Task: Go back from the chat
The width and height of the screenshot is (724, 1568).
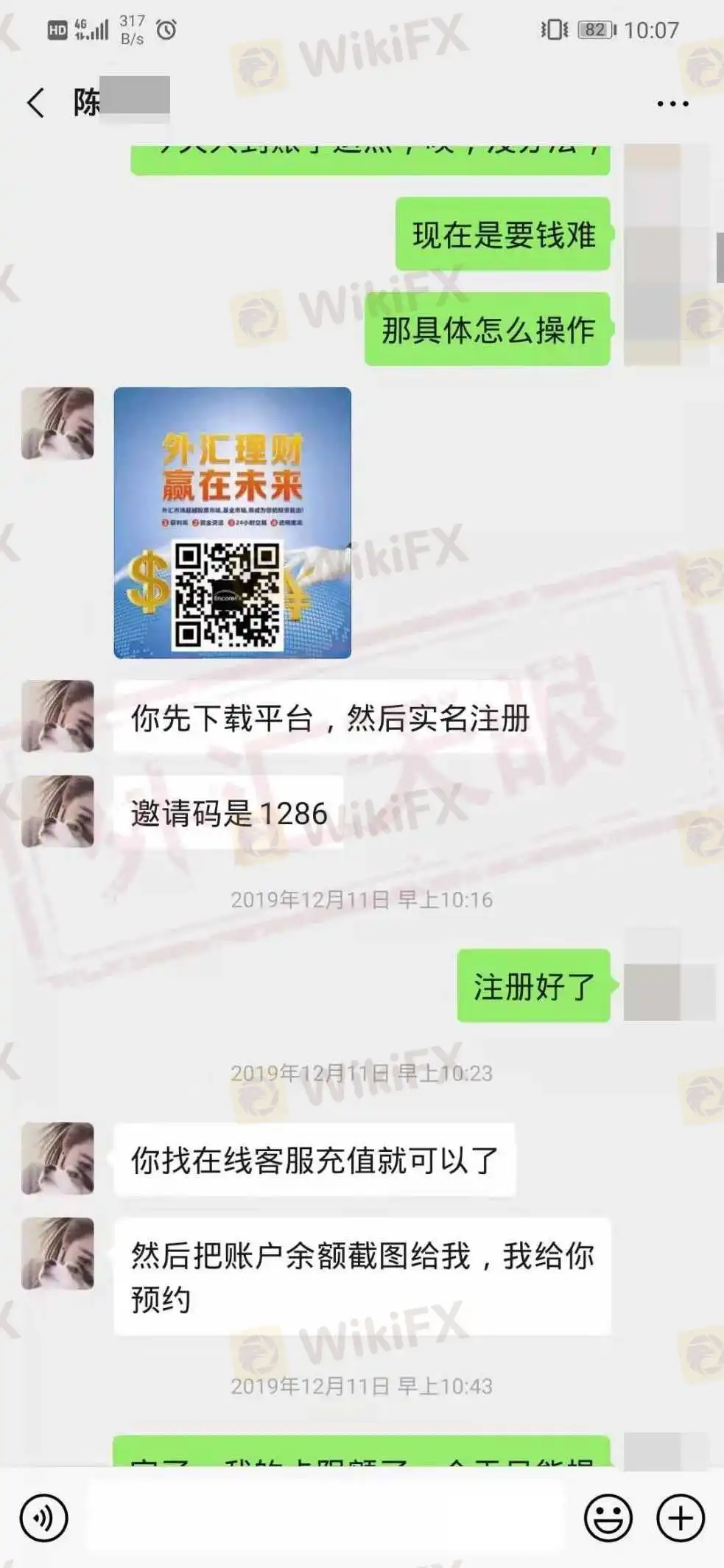Action: (35, 102)
